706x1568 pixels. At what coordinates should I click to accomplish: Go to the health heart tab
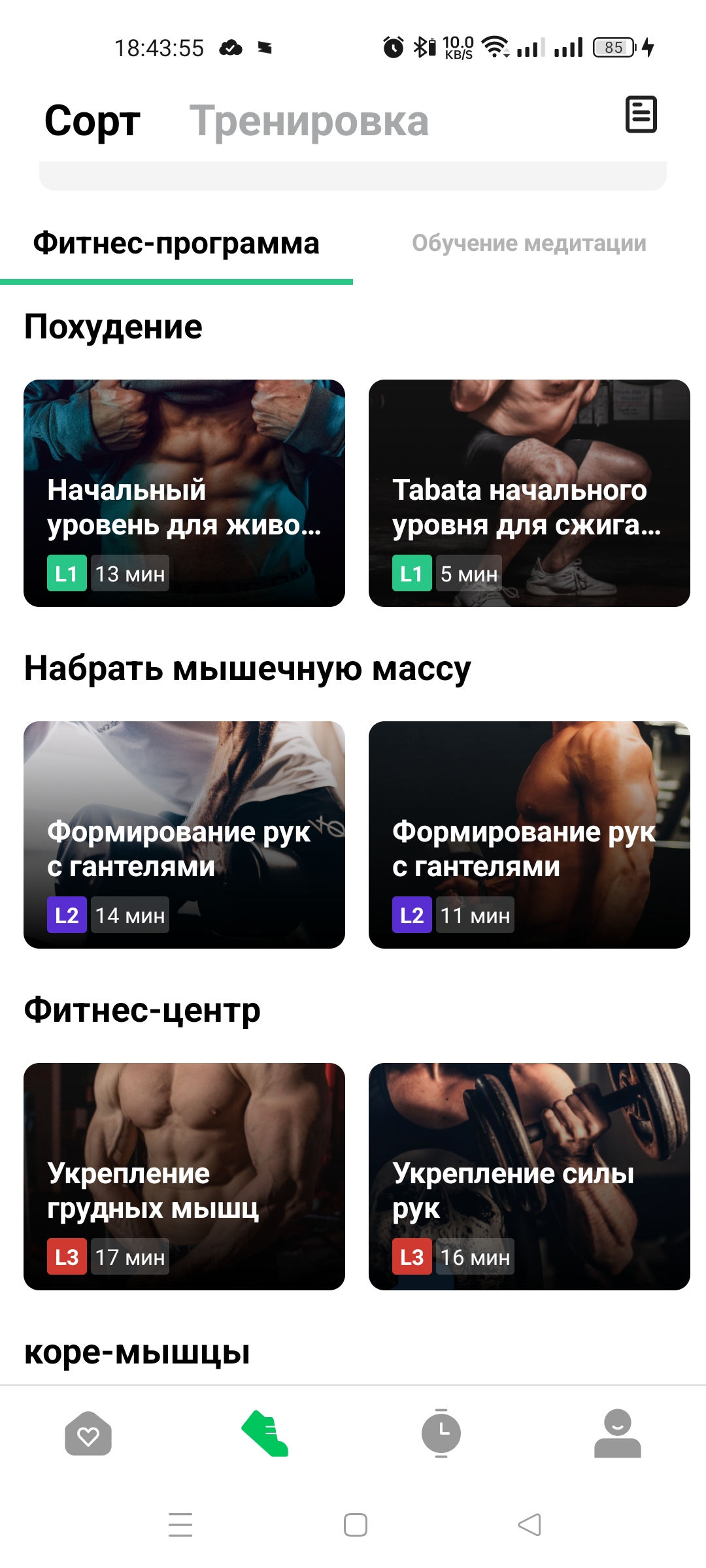[x=88, y=1433]
